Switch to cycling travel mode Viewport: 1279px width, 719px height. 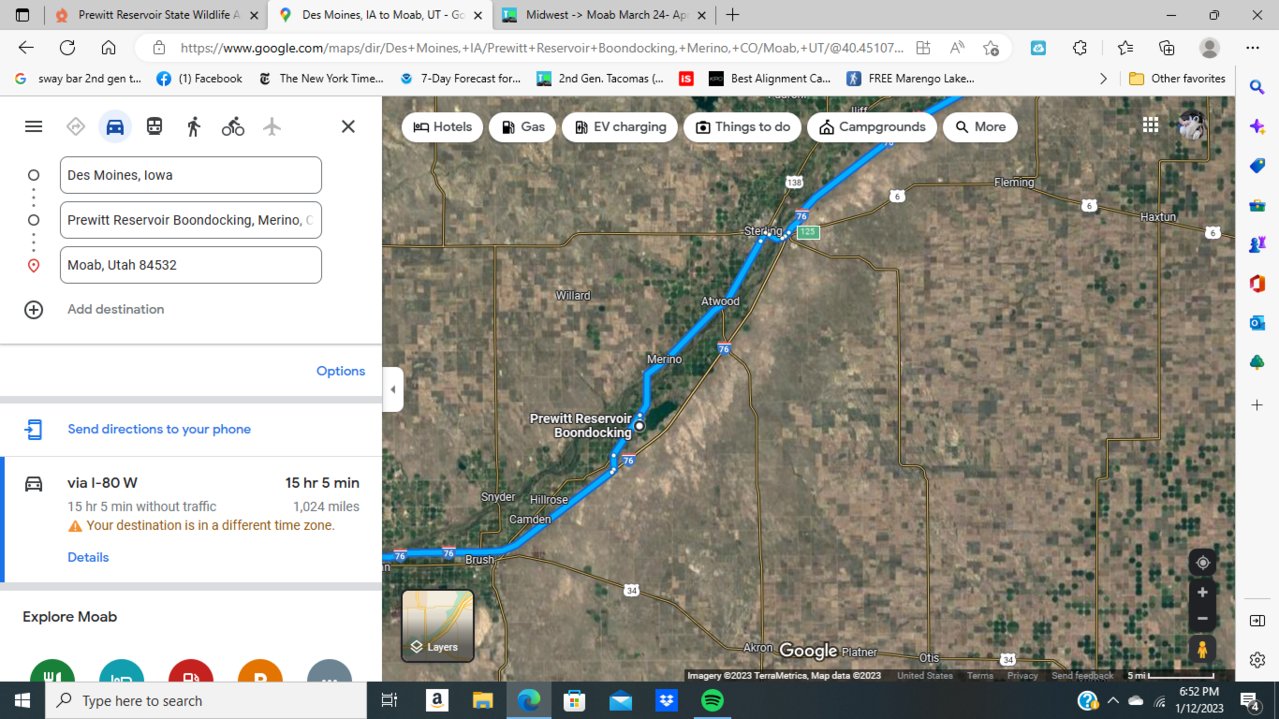233,126
